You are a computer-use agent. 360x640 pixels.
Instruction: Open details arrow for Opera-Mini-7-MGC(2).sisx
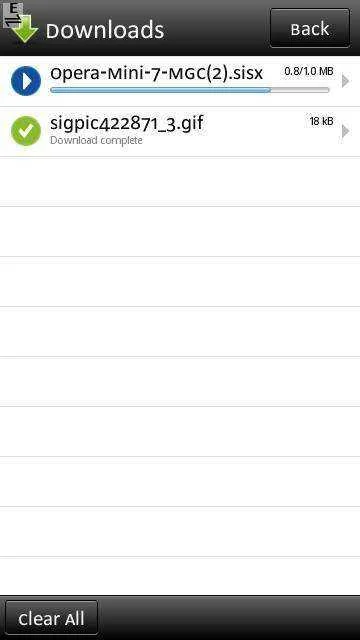345,81
